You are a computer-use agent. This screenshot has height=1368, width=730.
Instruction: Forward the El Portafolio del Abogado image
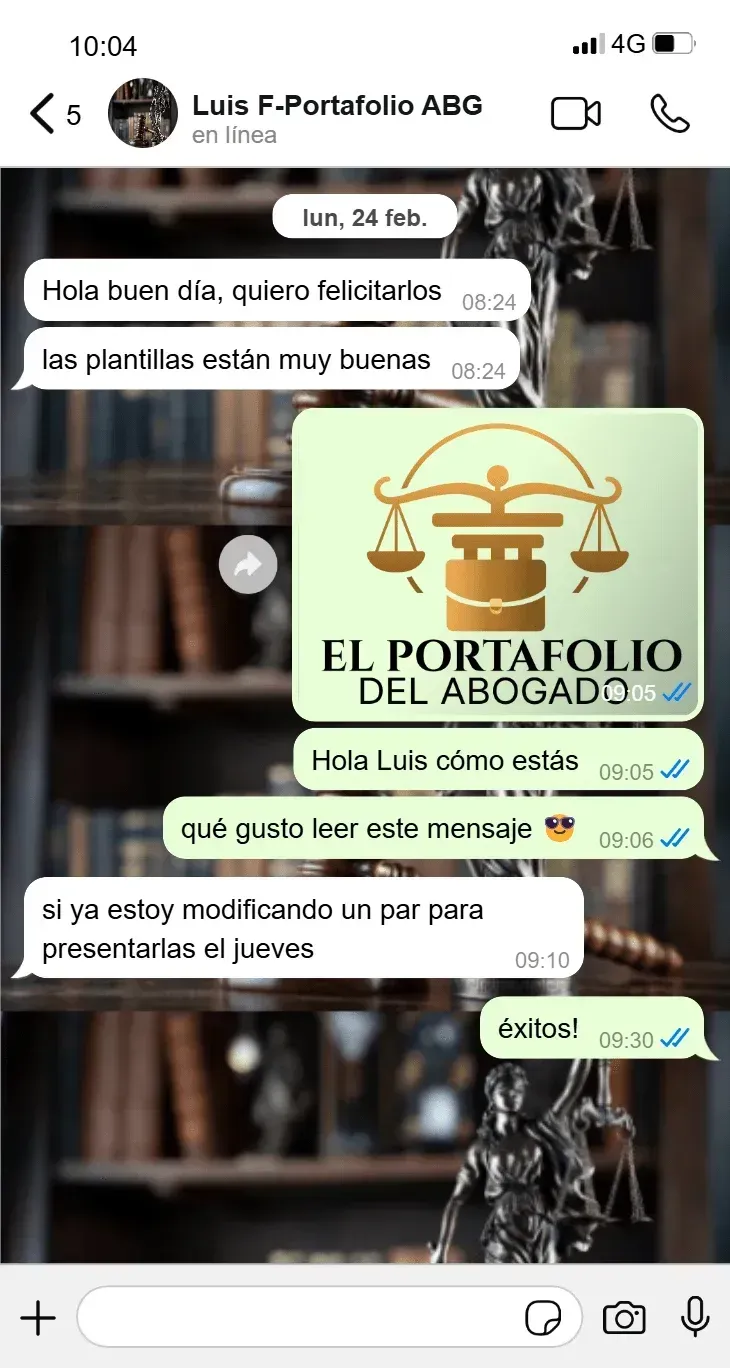pos(248,565)
